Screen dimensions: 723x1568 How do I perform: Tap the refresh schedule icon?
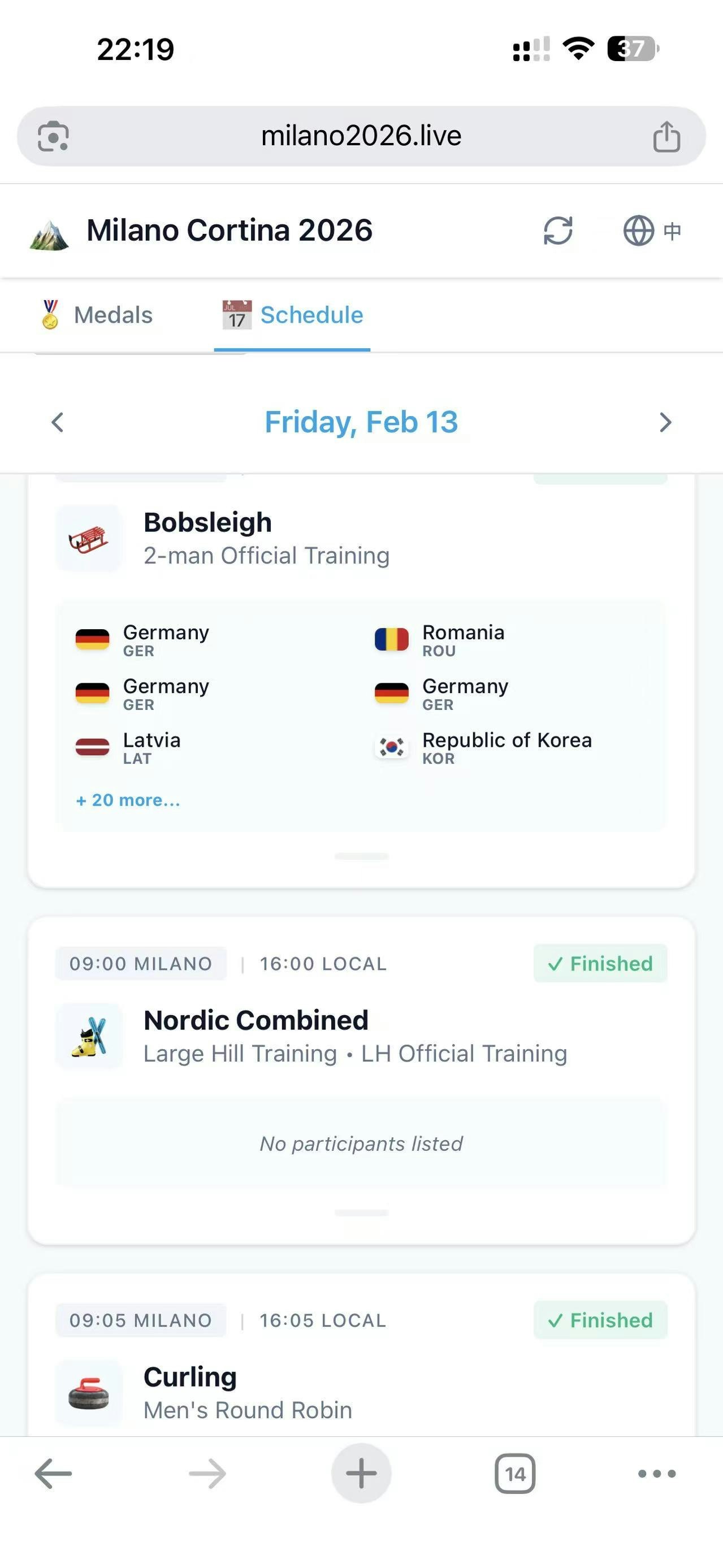pyautogui.click(x=557, y=231)
